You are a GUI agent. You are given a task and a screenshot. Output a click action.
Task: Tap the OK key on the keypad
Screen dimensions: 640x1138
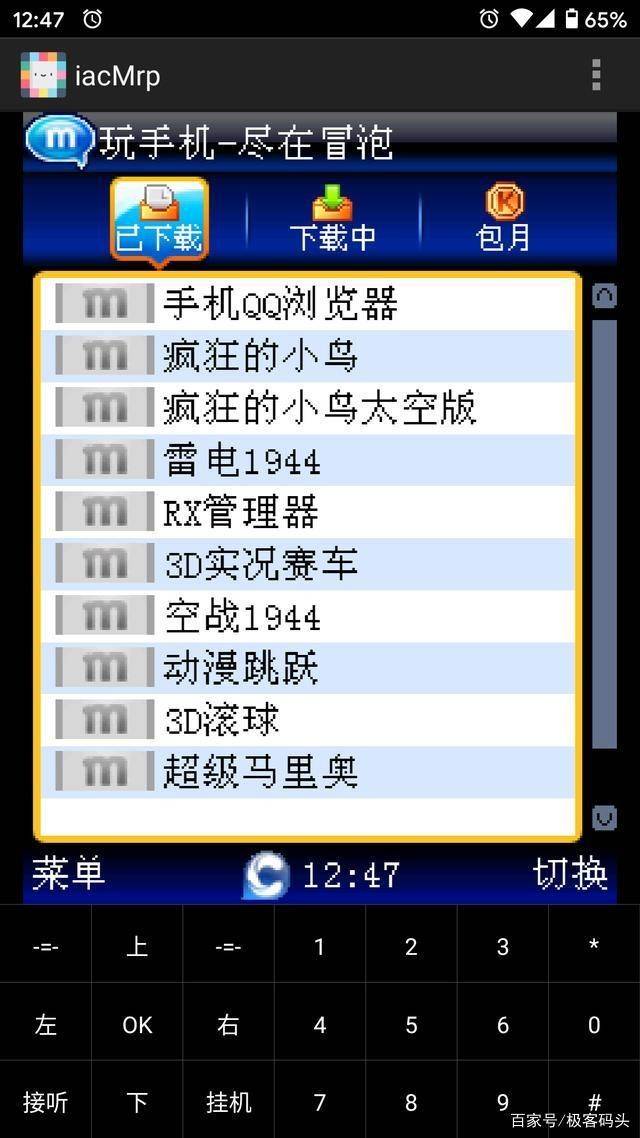pyautogui.click(x=137, y=1024)
